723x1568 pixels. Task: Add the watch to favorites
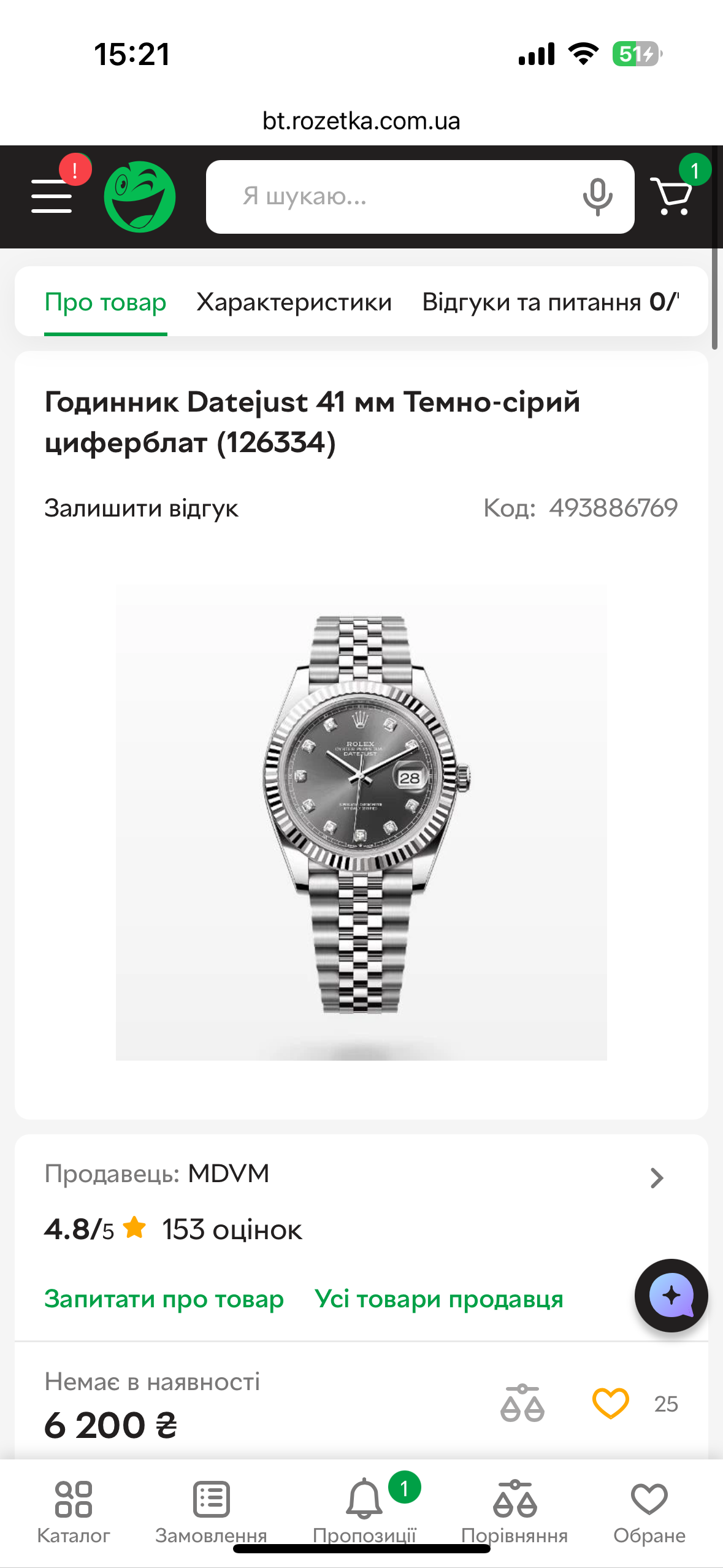pos(610,1404)
